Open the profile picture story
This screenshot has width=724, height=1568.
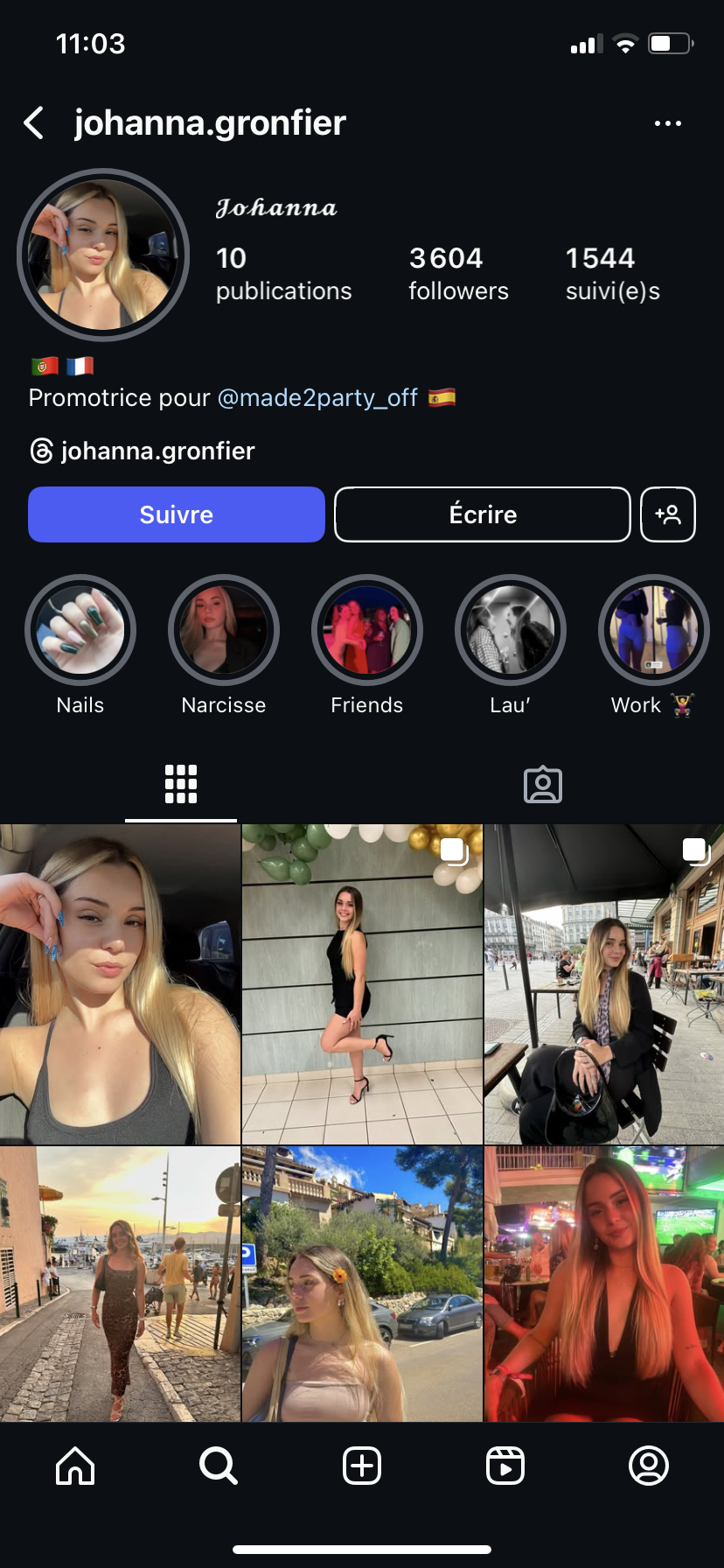tap(103, 255)
